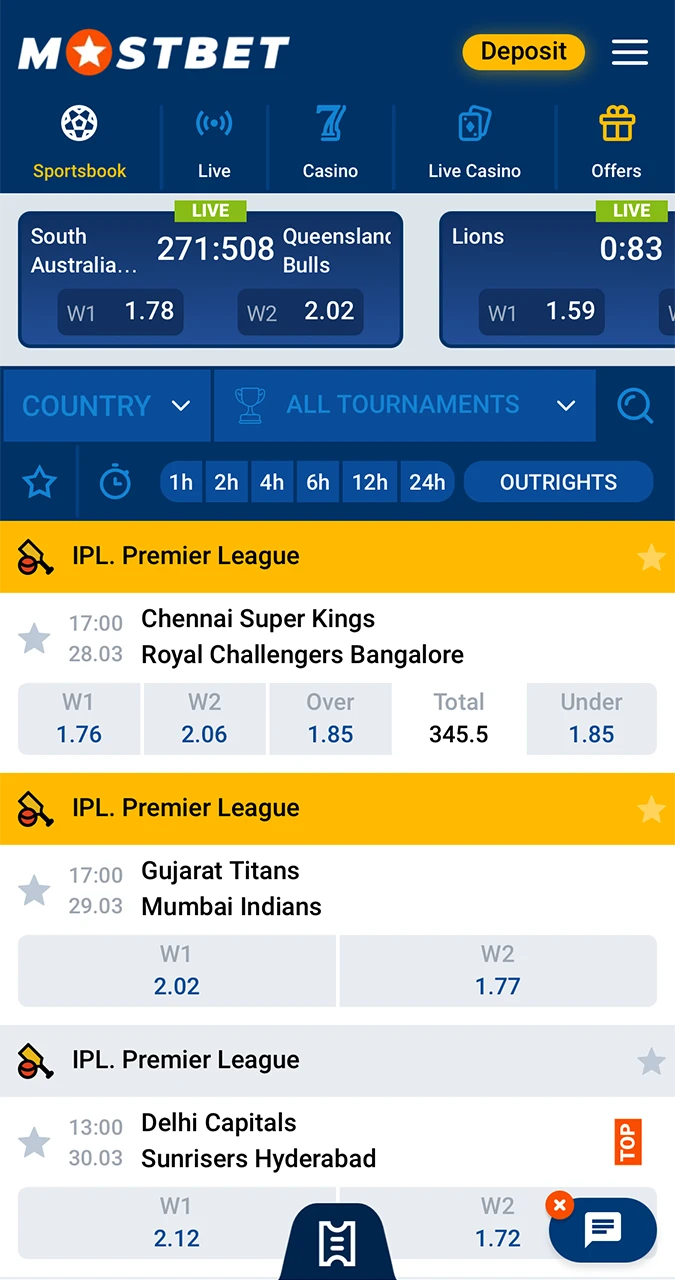Pick W1 1.76 for Chennai Super Kings
The height and width of the screenshot is (1280, 675).
pyautogui.click(x=79, y=719)
